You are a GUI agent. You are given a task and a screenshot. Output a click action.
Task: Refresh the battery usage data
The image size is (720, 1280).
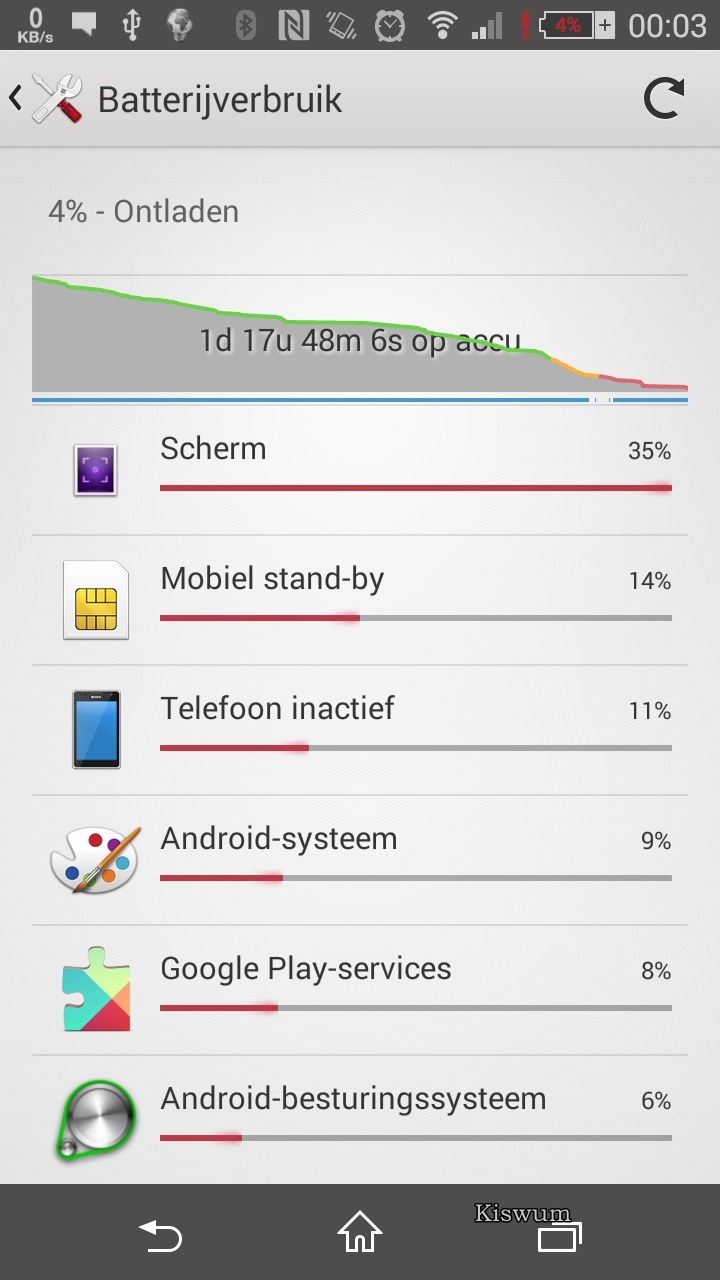point(664,99)
